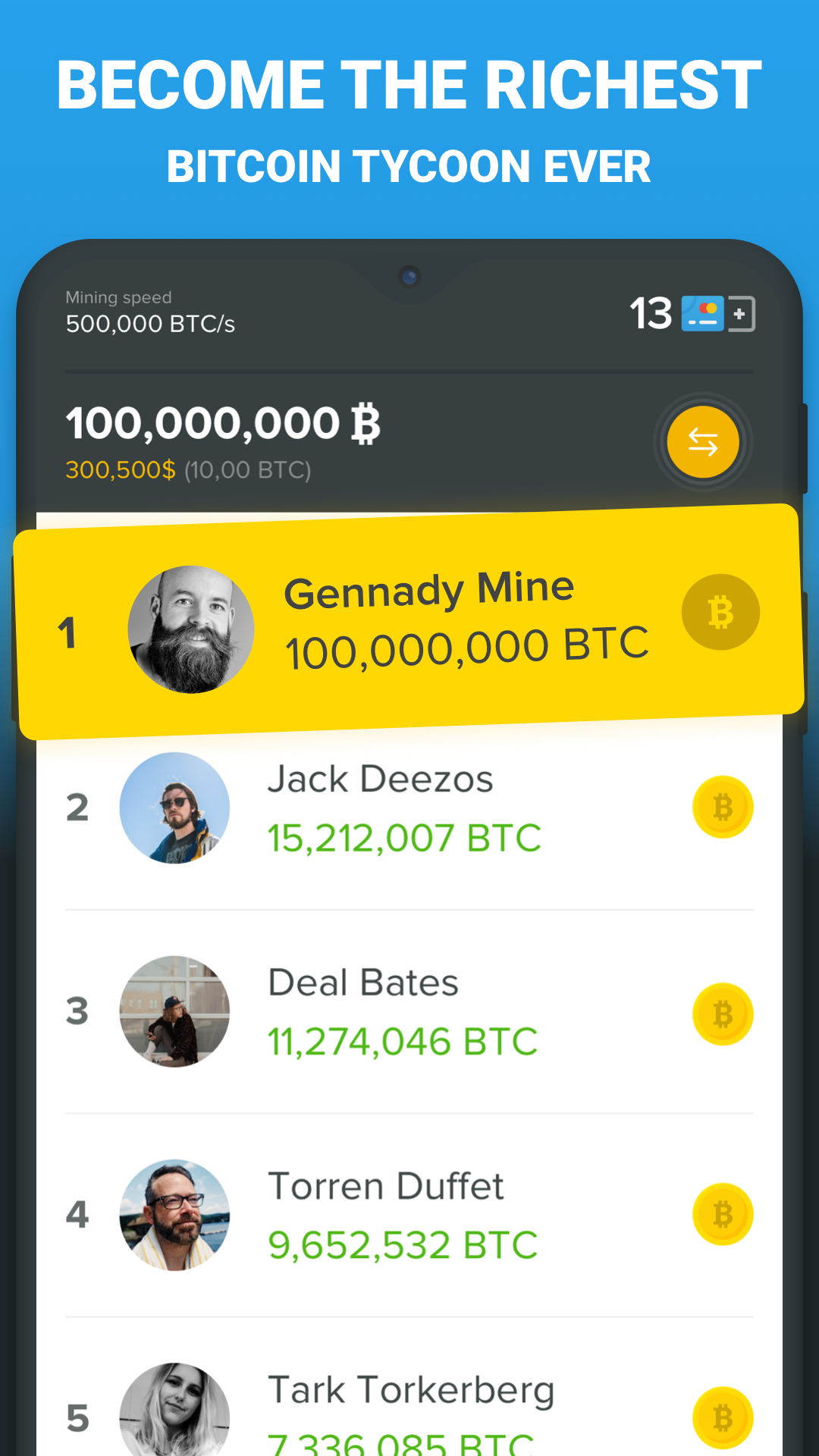Open Jack Deezos's leaderboard profile
819x1456 pixels.
coord(409,808)
